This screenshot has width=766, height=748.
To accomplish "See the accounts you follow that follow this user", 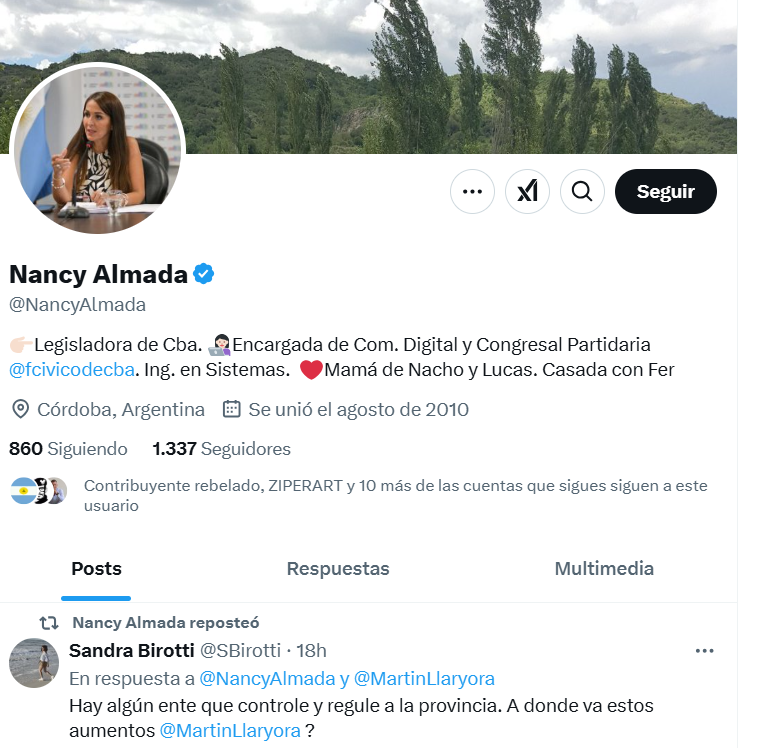I will coord(395,495).
